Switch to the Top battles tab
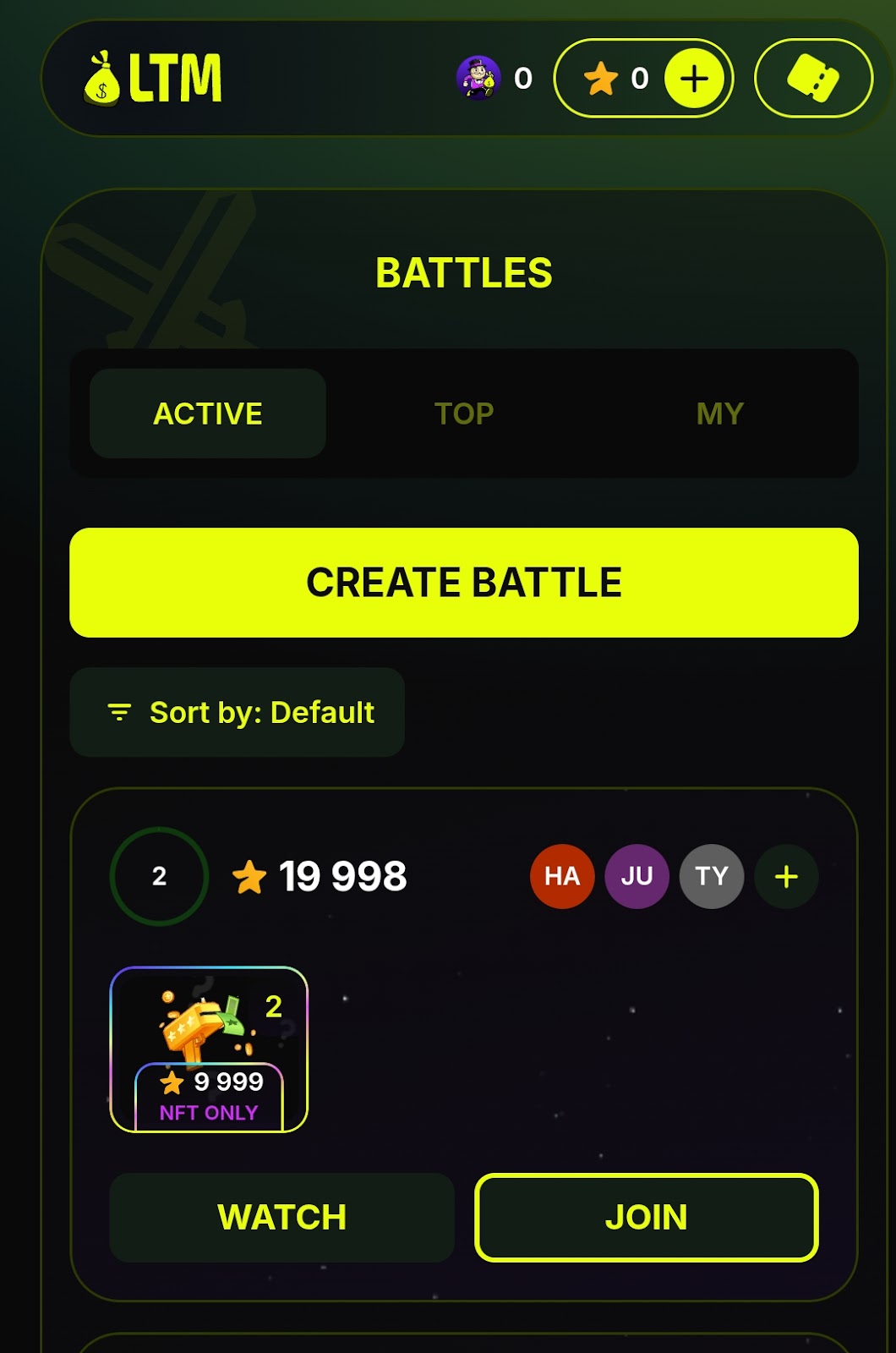The width and height of the screenshot is (896, 1353). [464, 414]
